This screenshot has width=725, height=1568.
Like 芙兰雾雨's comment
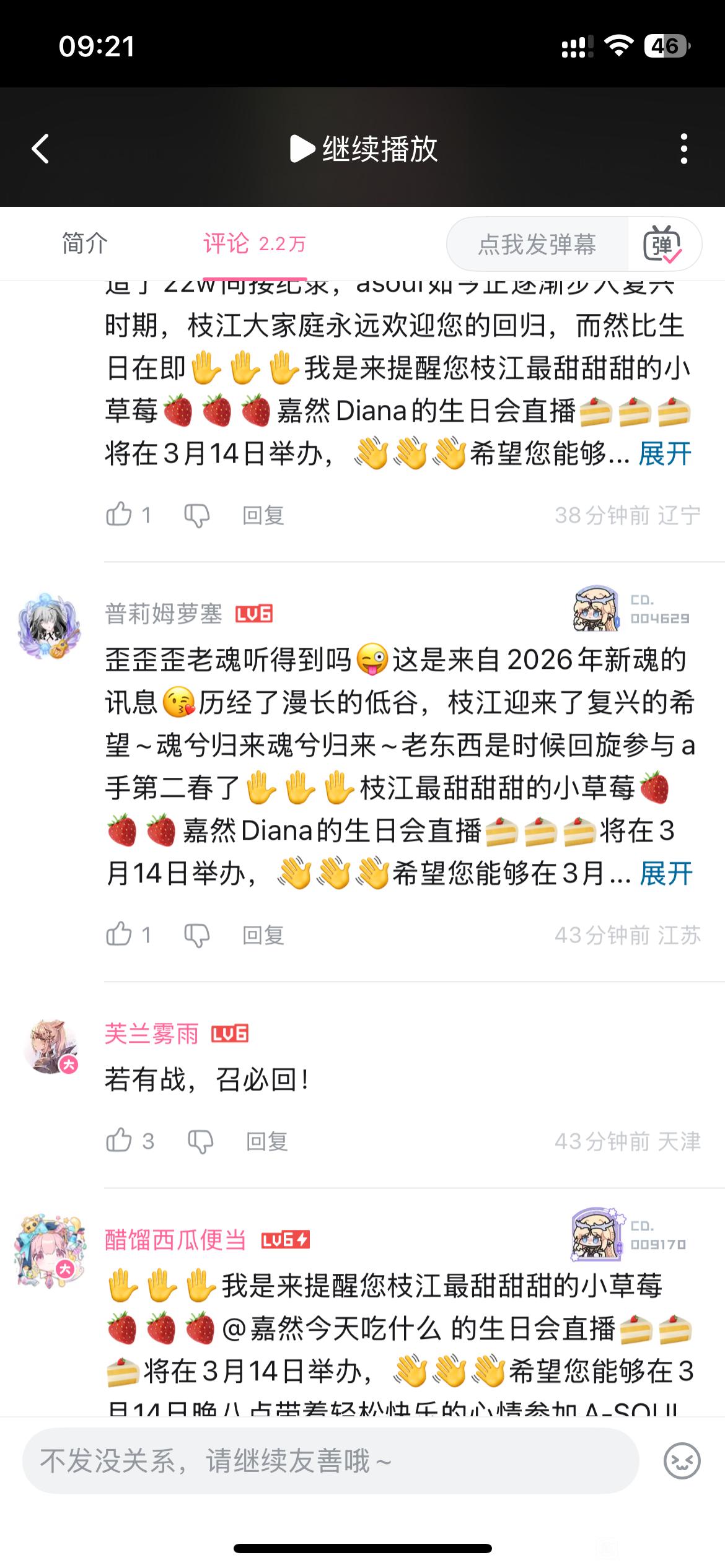pyautogui.click(x=119, y=1141)
